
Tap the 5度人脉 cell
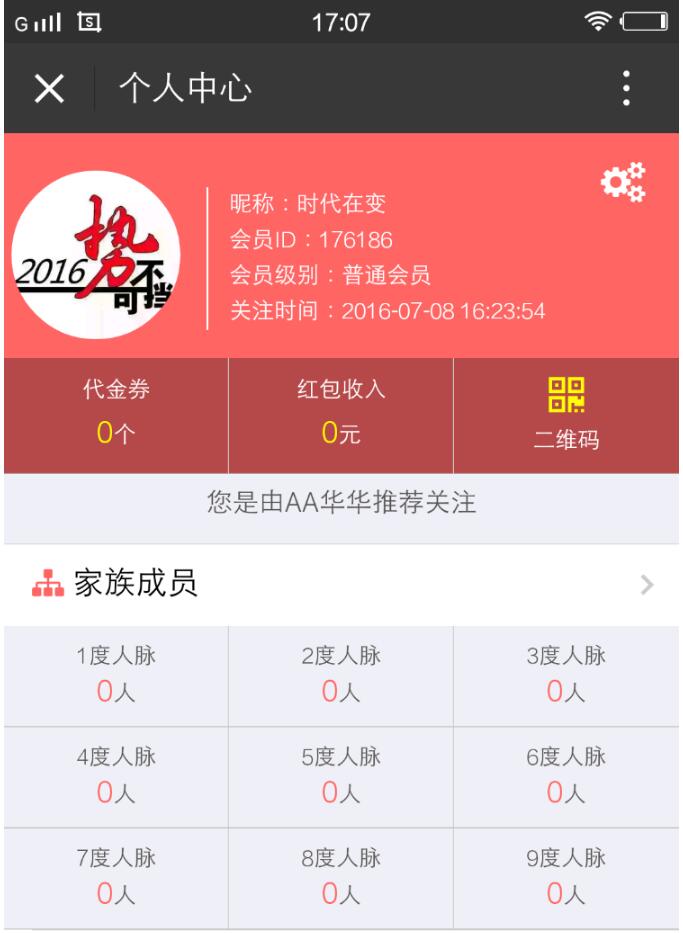(x=341, y=775)
